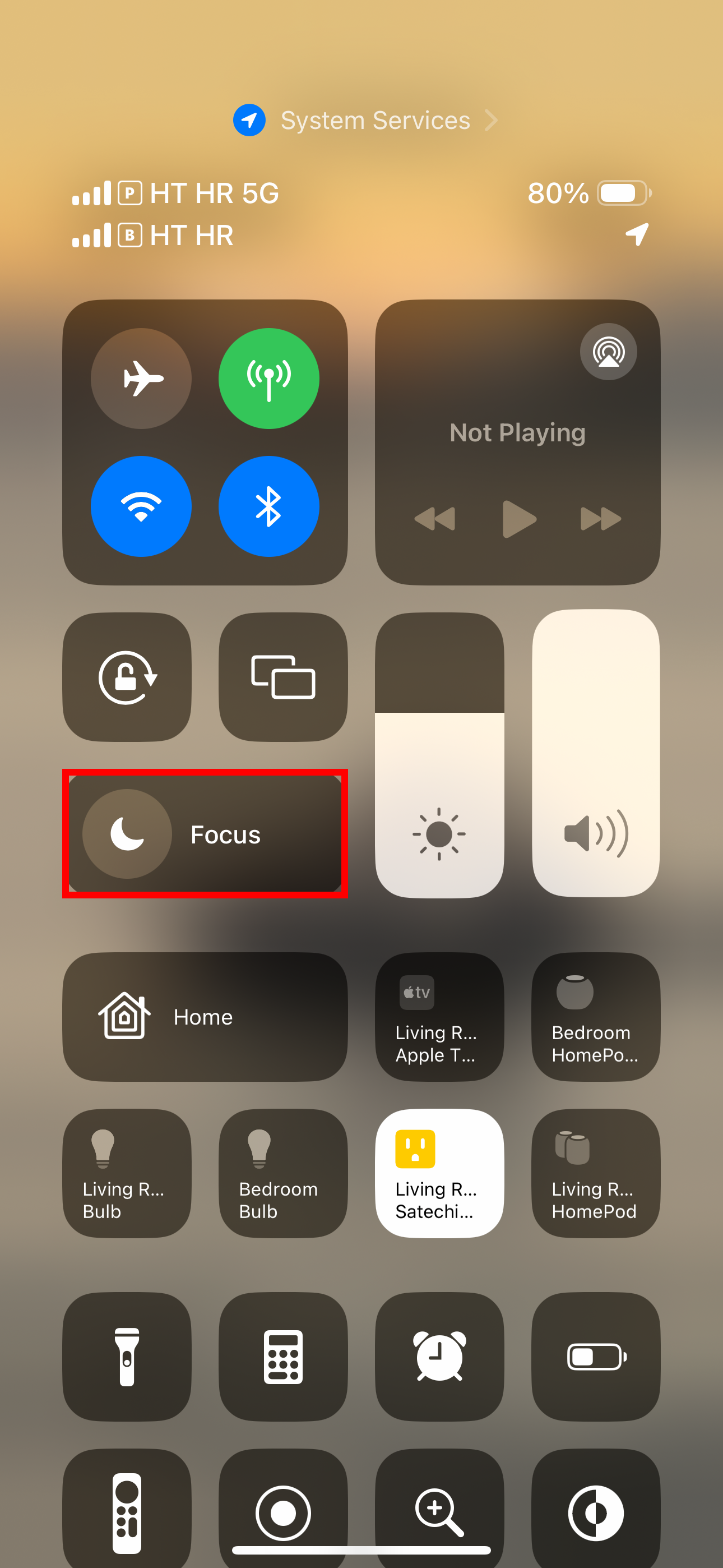Toggle Wi-Fi off

141,506
